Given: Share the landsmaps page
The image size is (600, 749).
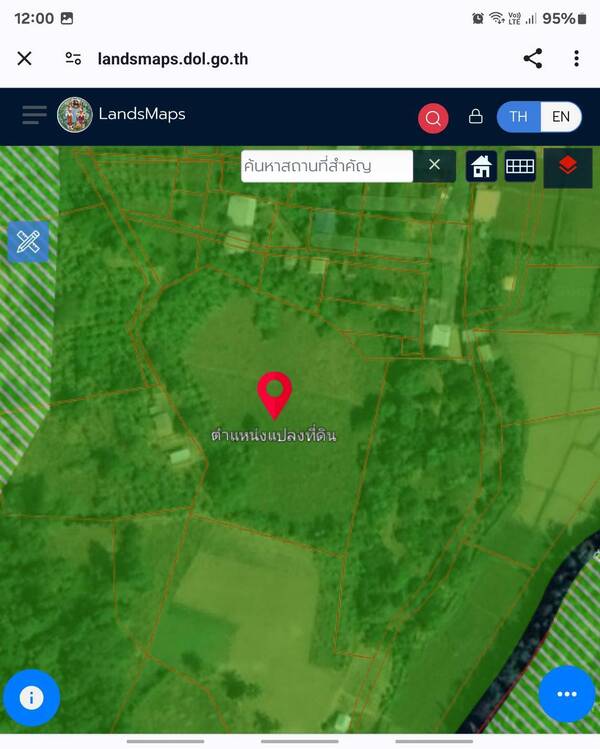Looking at the screenshot, I should pyautogui.click(x=532, y=58).
